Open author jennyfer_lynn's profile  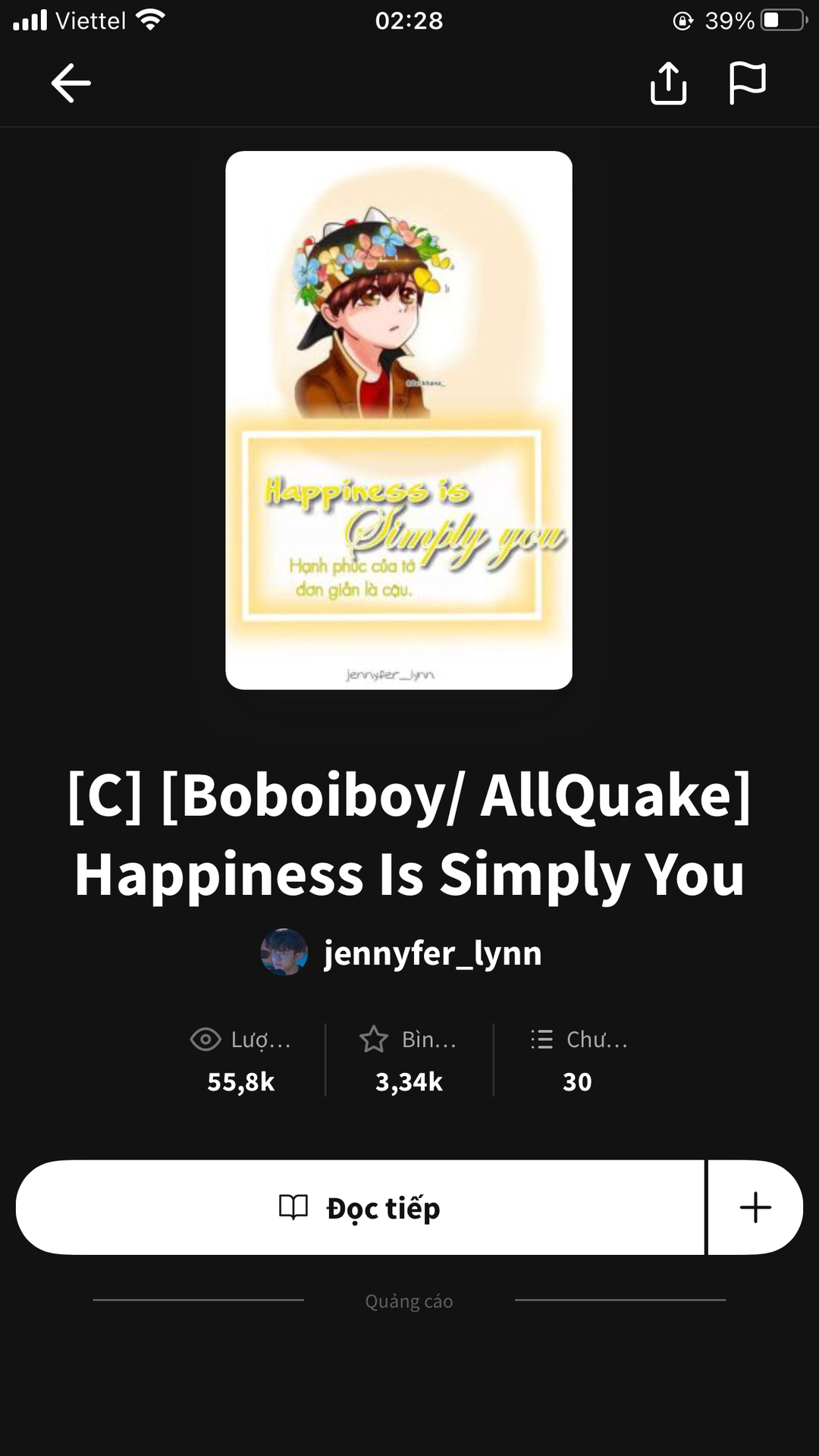pyautogui.click(x=401, y=952)
